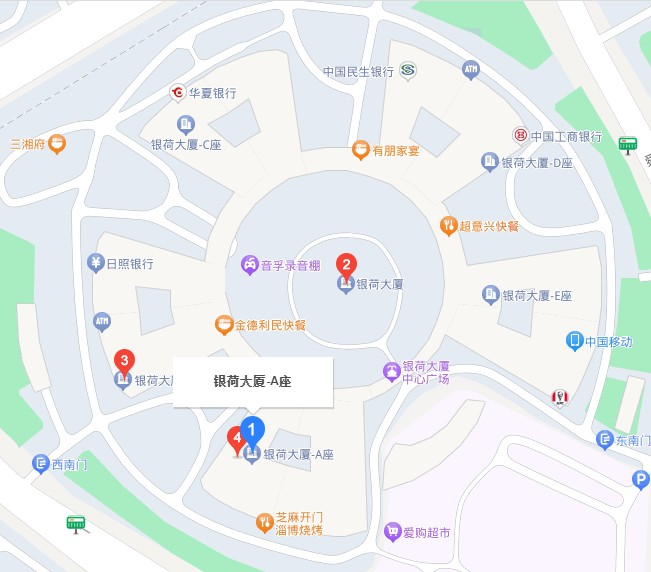Select red marker number 2 at 银荷大厦
Viewport: 651px width, 572px height.
(346, 264)
